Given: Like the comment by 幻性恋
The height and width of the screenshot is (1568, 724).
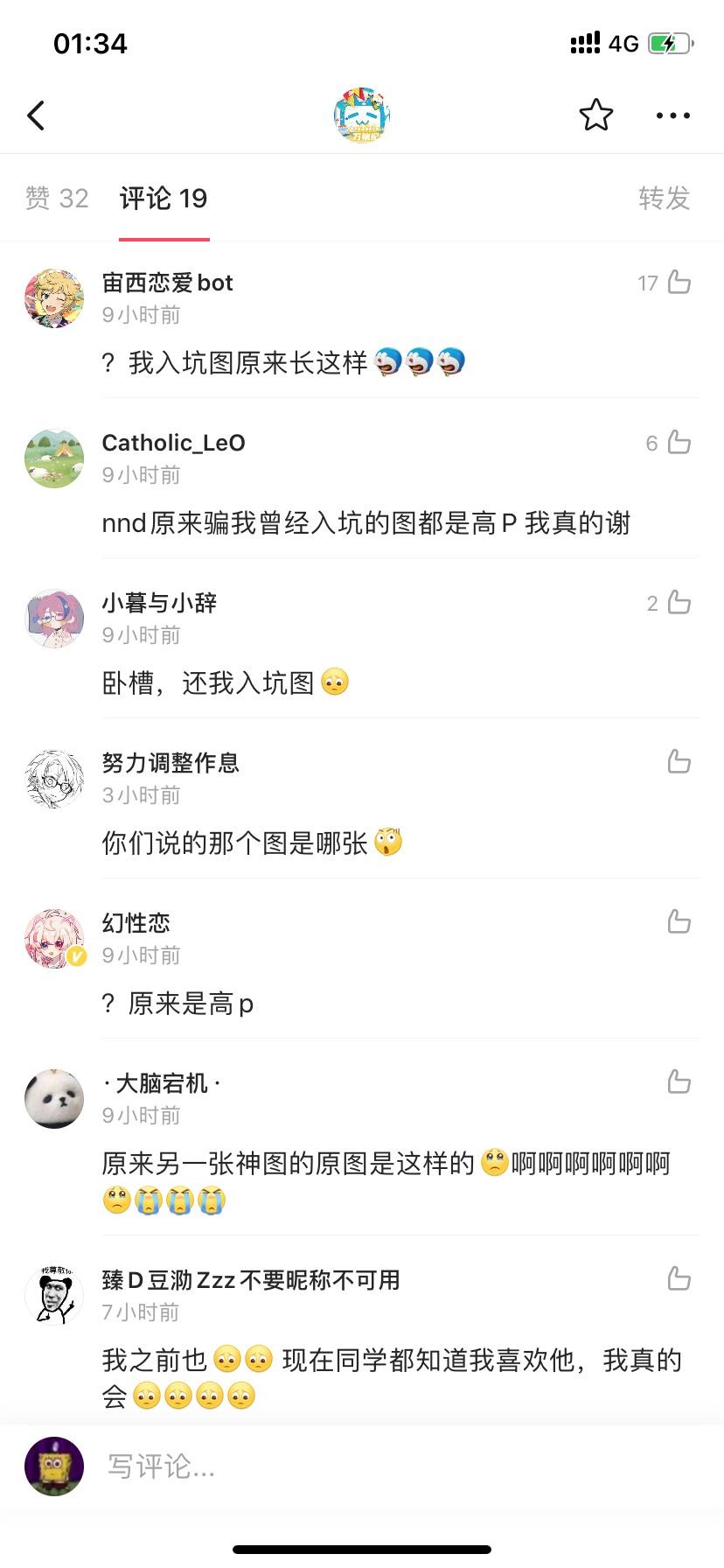Looking at the screenshot, I should pos(679,922).
